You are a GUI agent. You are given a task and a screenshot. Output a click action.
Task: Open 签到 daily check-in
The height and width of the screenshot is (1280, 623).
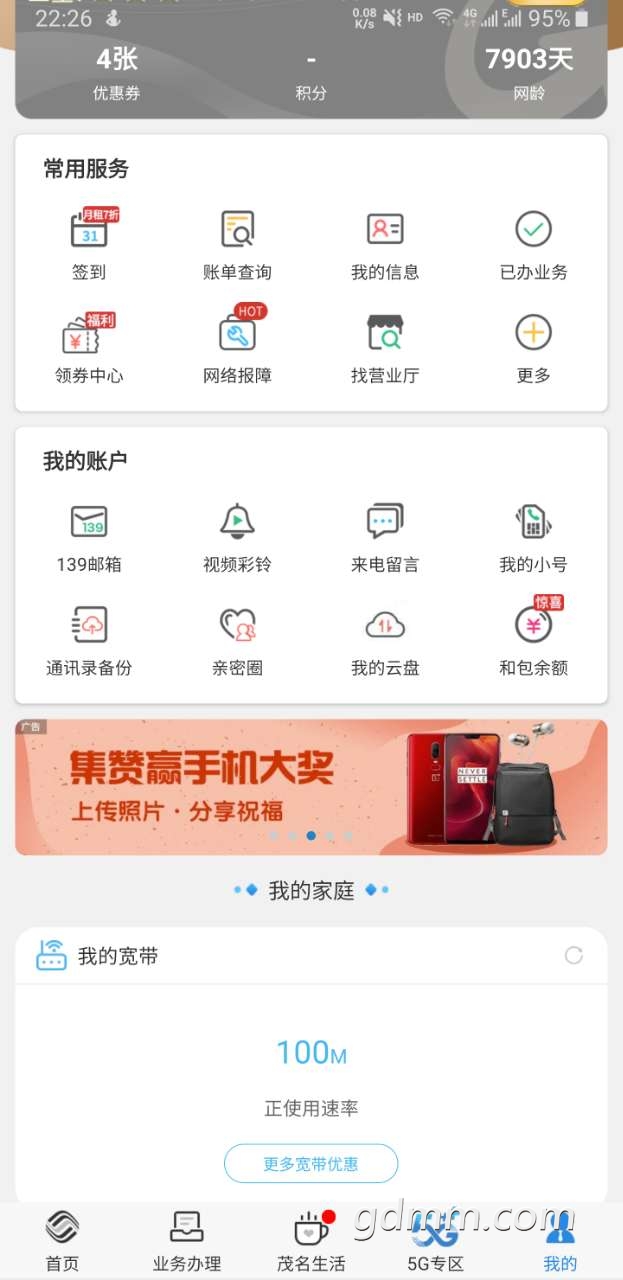[89, 244]
